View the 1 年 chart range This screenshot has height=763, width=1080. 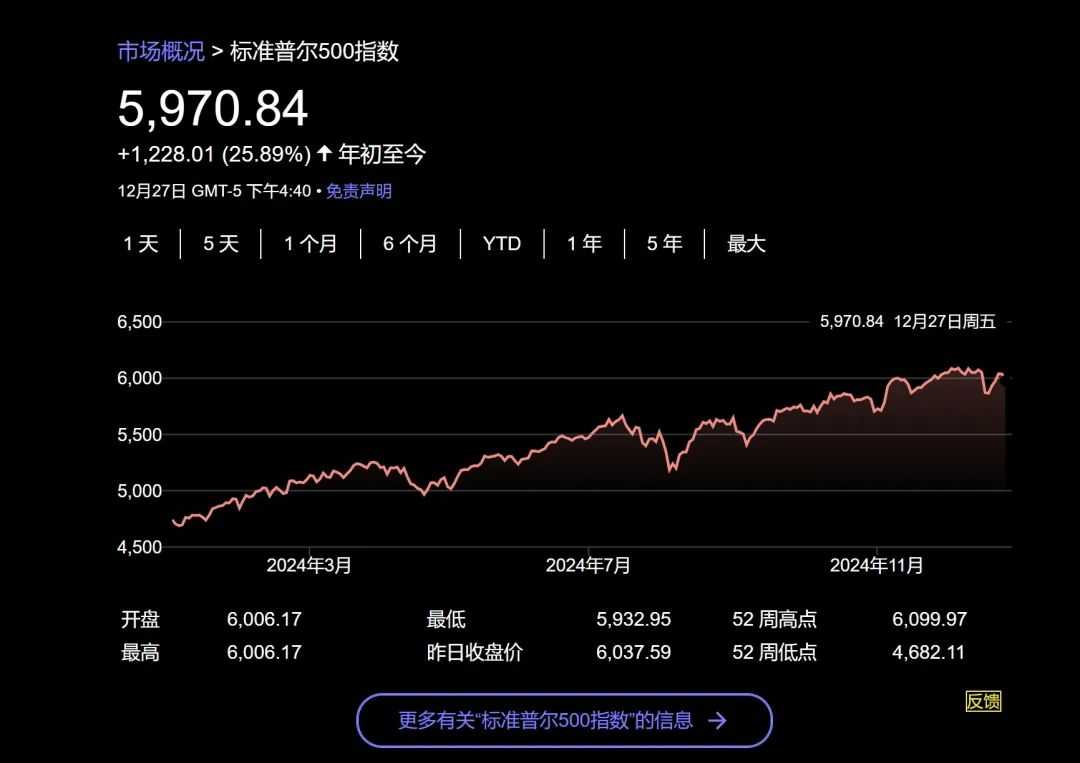pyautogui.click(x=584, y=243)
